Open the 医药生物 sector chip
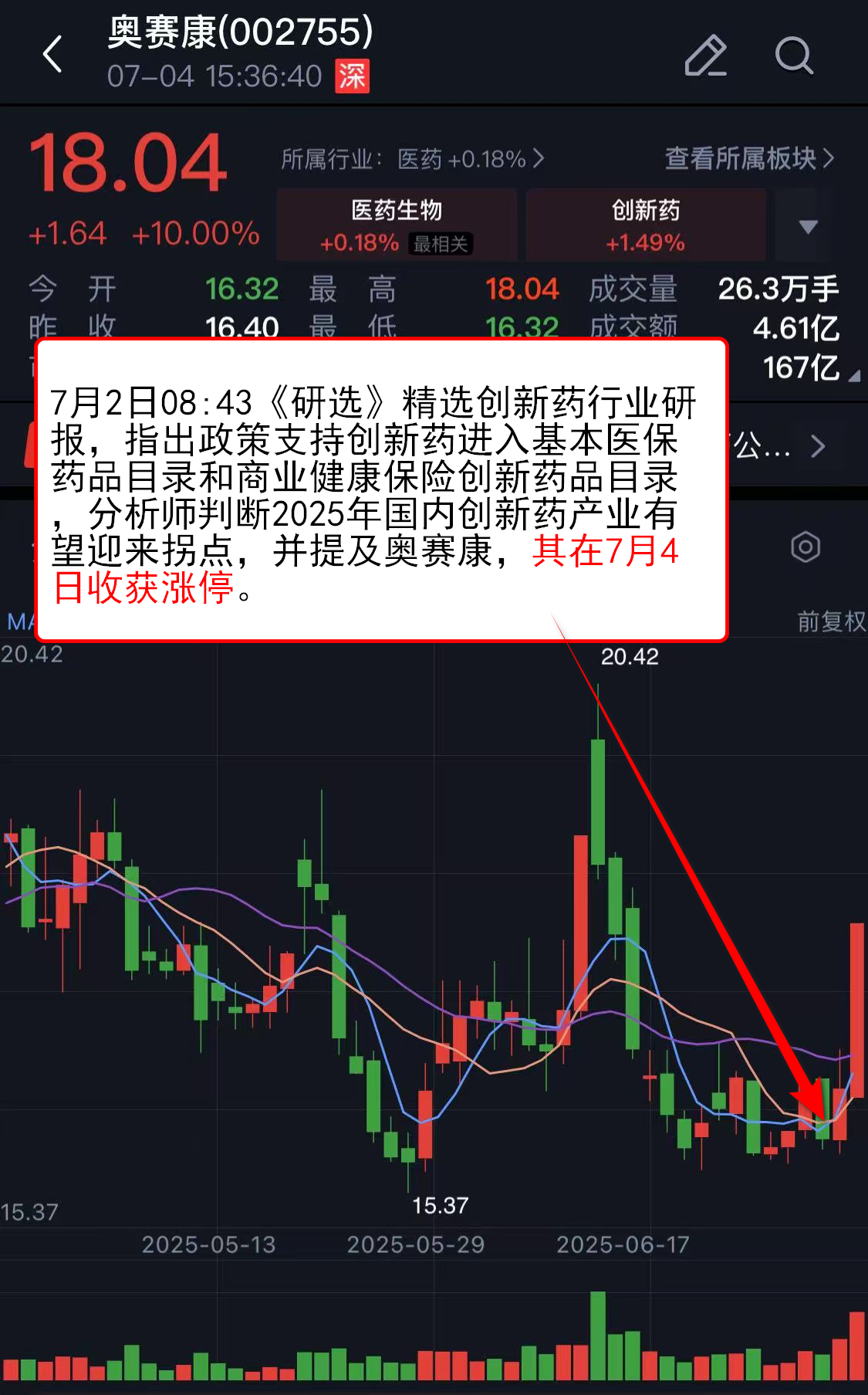Screen dimensions: 868x1395 point(397,225)
